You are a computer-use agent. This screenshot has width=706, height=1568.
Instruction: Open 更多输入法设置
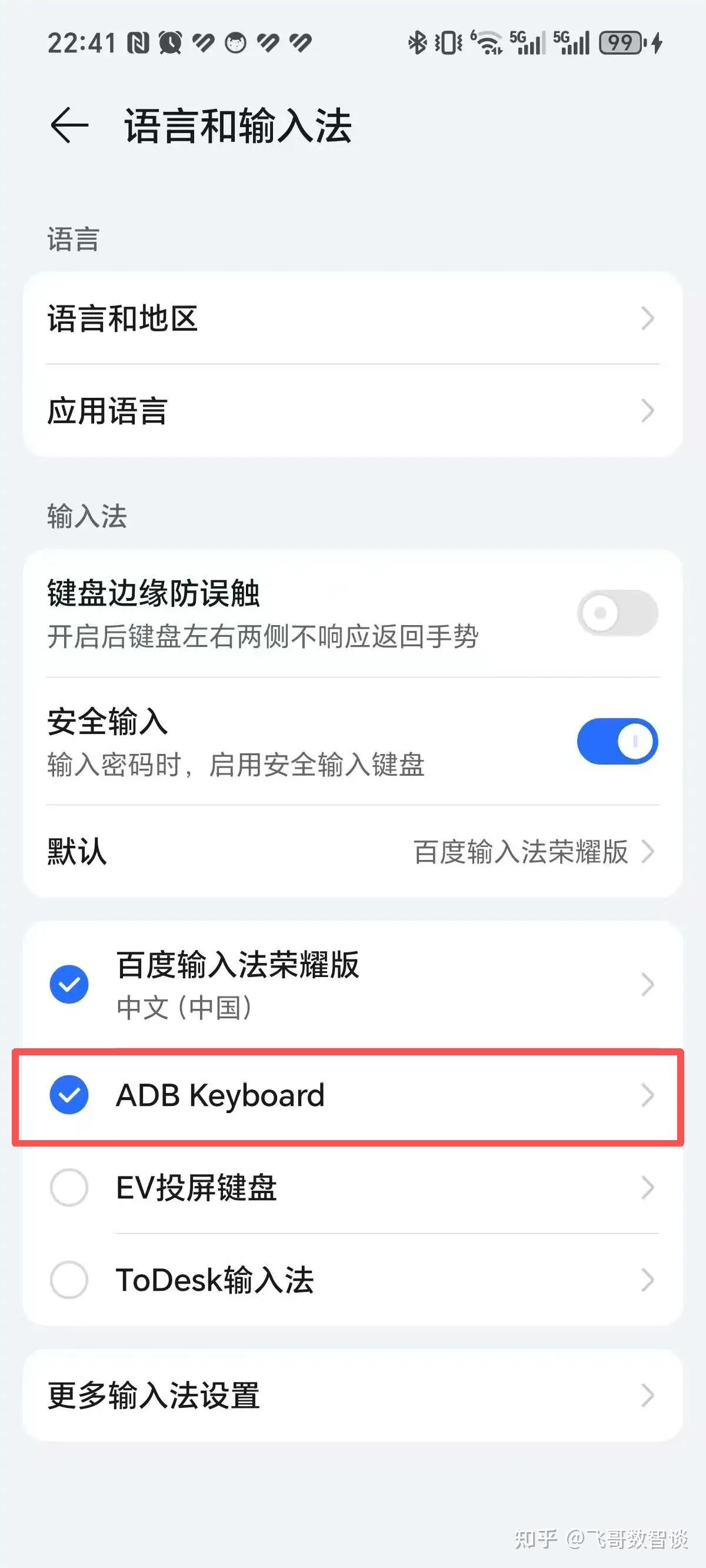[352, 1396]
